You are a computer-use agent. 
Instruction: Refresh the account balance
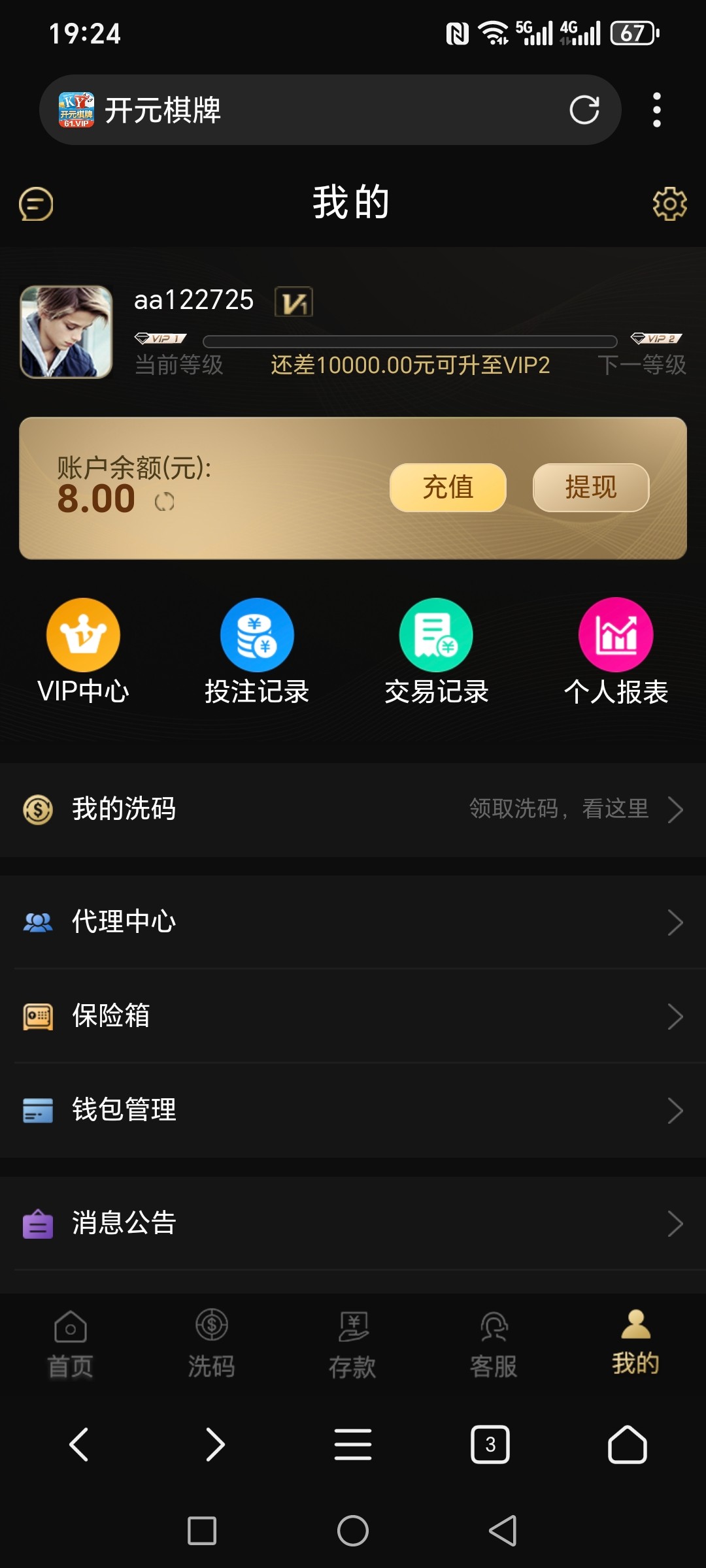click(165, 502)
